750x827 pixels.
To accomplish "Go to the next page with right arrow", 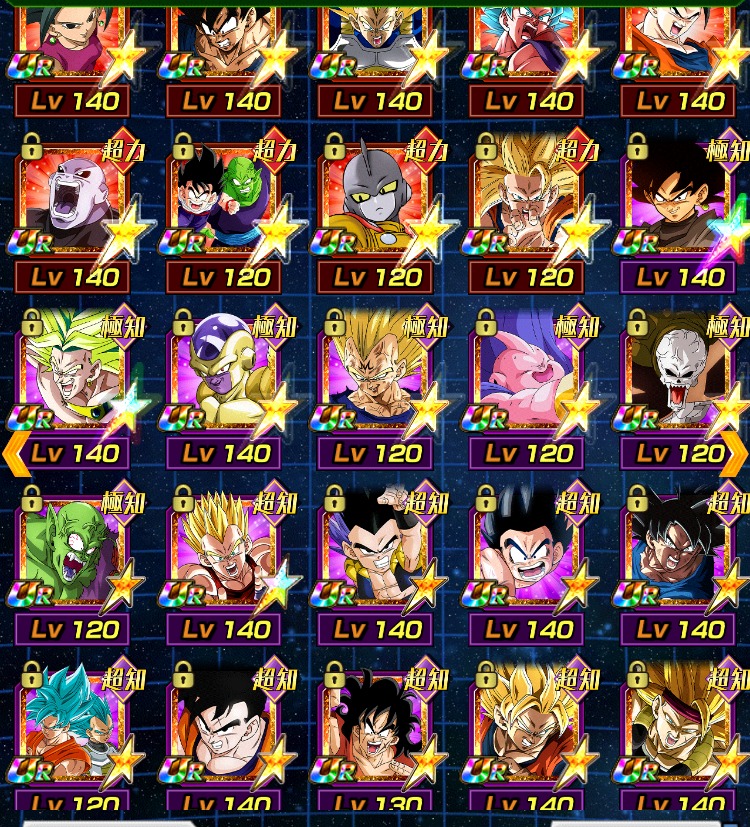I will pos(735,453).
